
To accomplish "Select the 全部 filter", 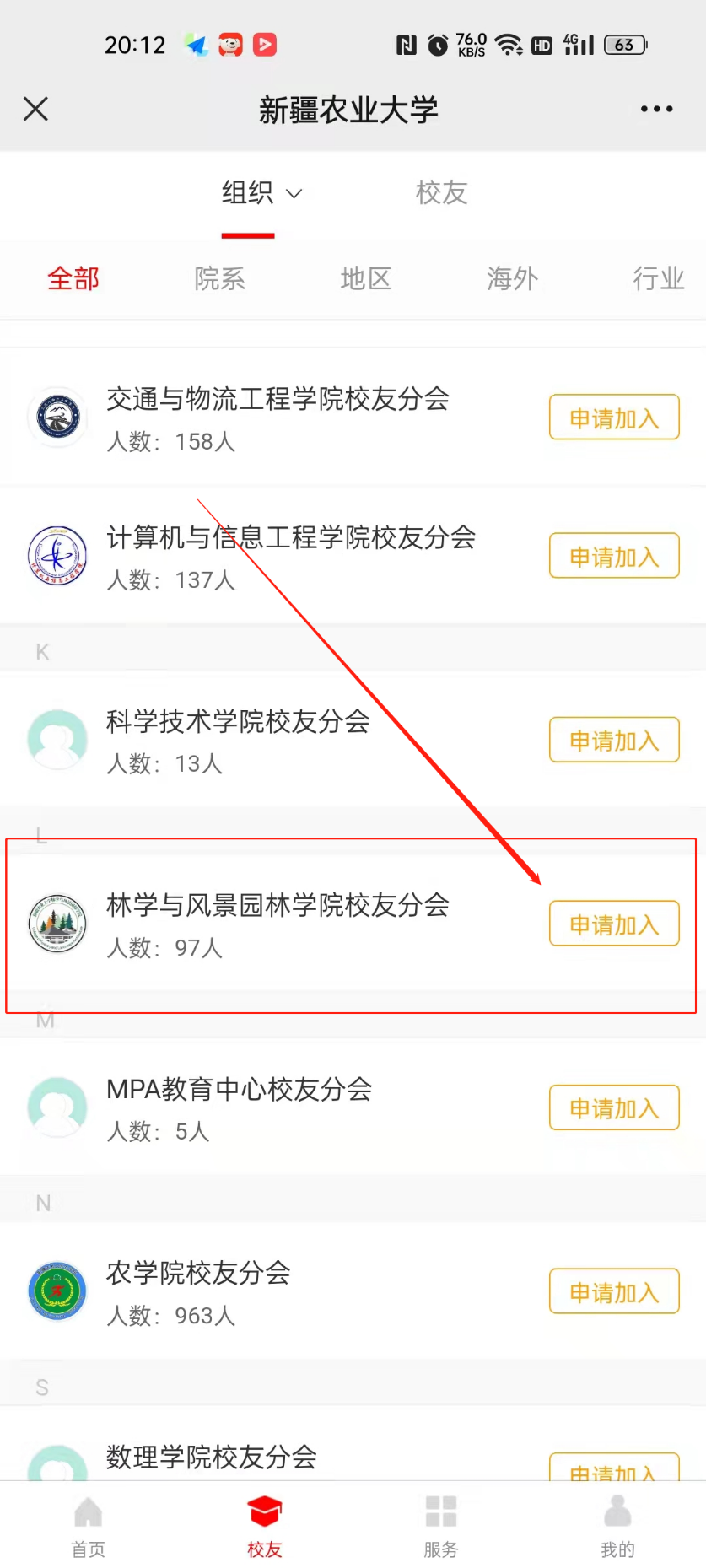I will [73, 278].
